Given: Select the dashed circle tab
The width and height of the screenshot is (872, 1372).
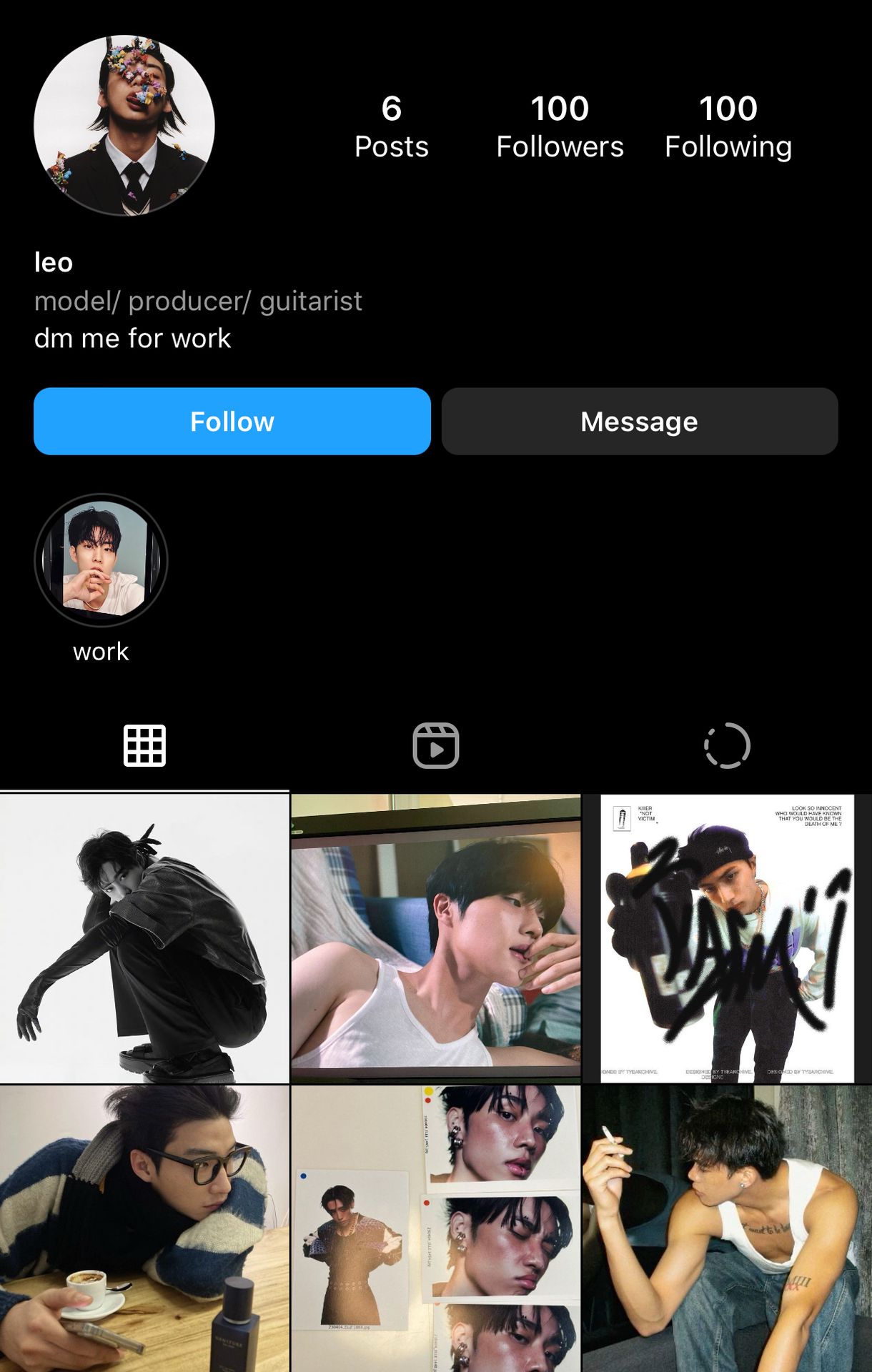Looking at the screenshot, I should click(x=726, y=746).
